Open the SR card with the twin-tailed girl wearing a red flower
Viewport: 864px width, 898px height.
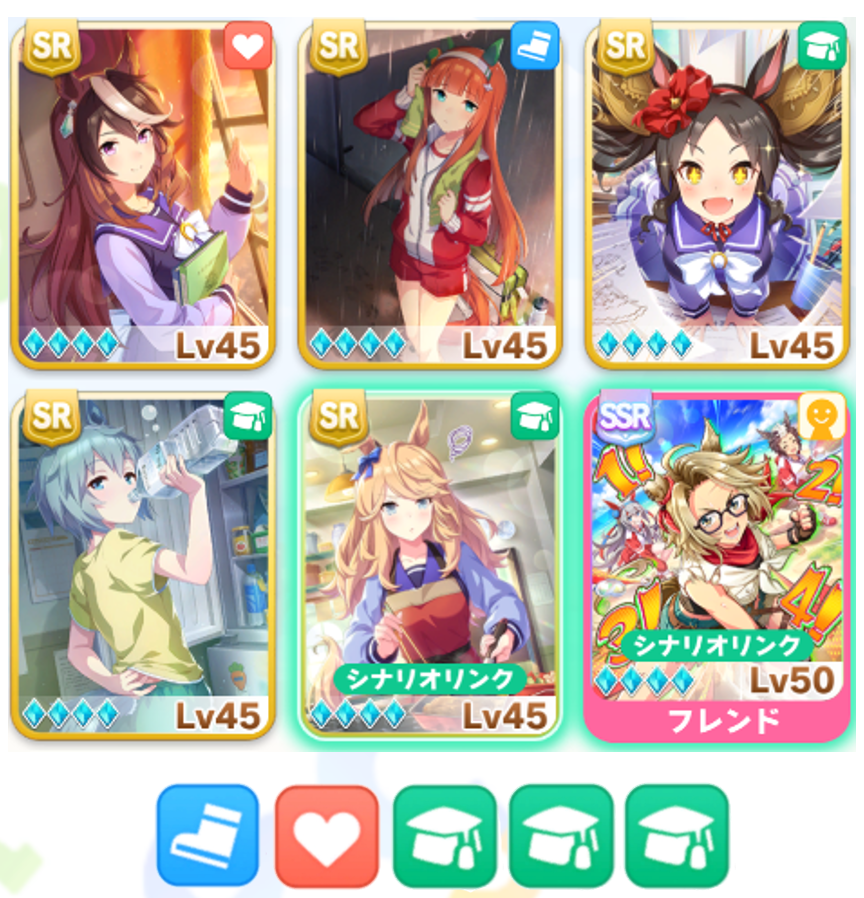(x=717, y=195)
